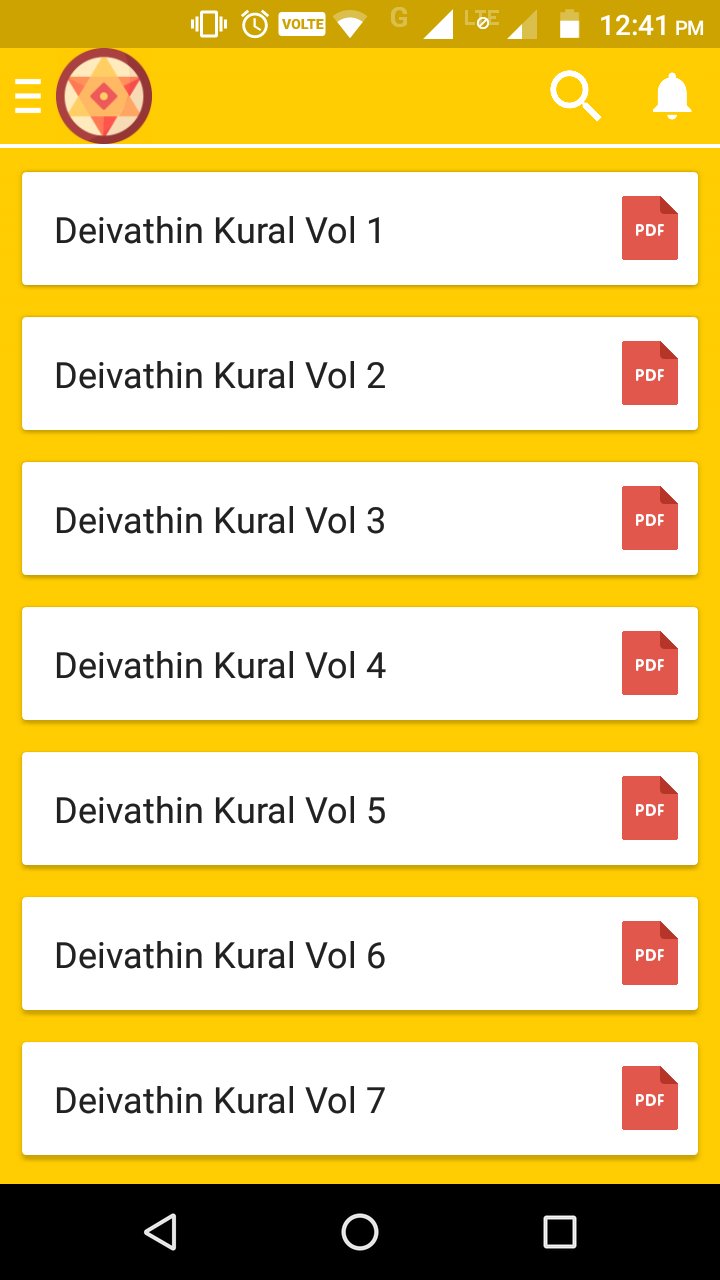Select Deivathin Kural Vol 2
The image size is (720, 1280).
(360, 374)
